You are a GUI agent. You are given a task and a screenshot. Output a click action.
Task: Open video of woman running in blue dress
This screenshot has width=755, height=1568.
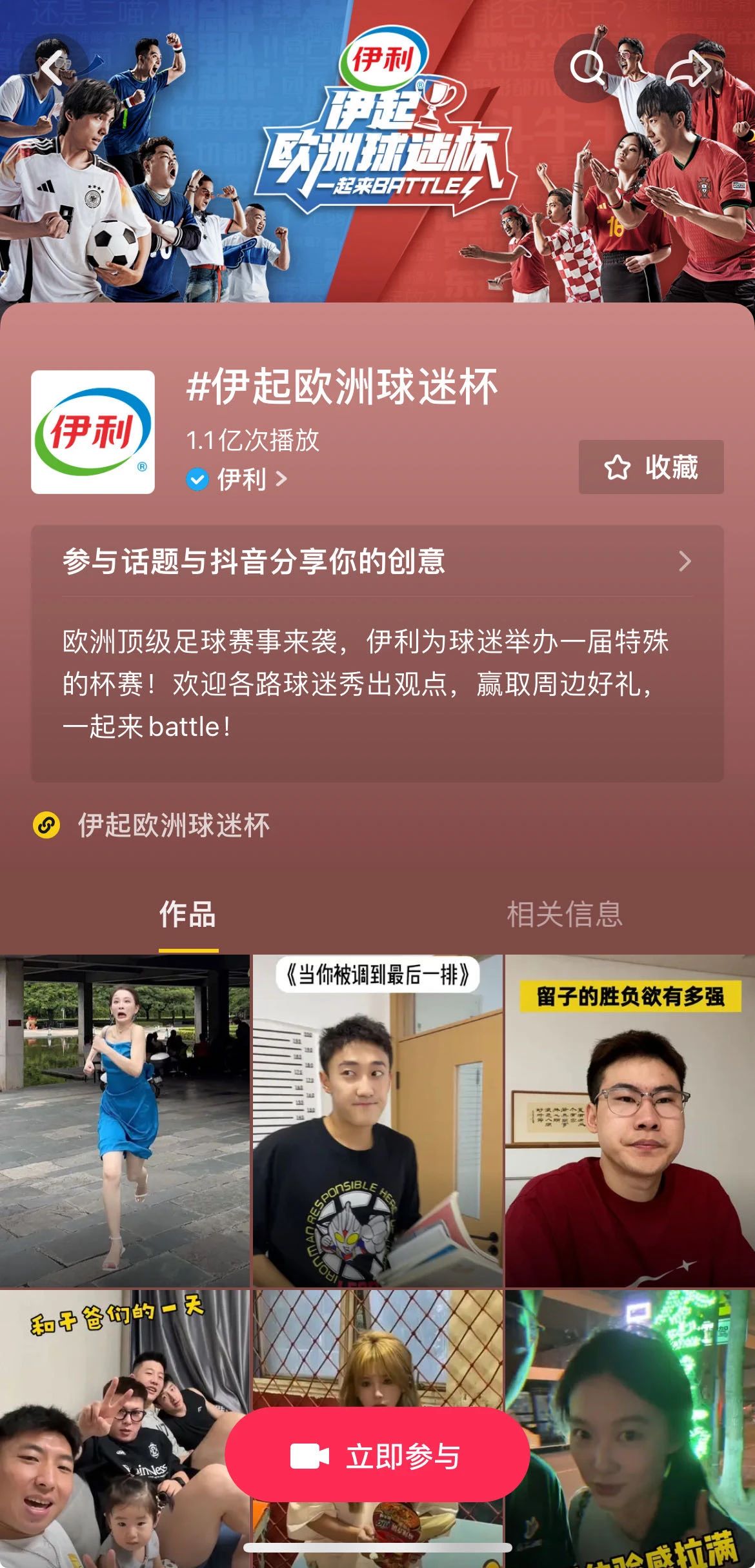tap(125, 1120)
